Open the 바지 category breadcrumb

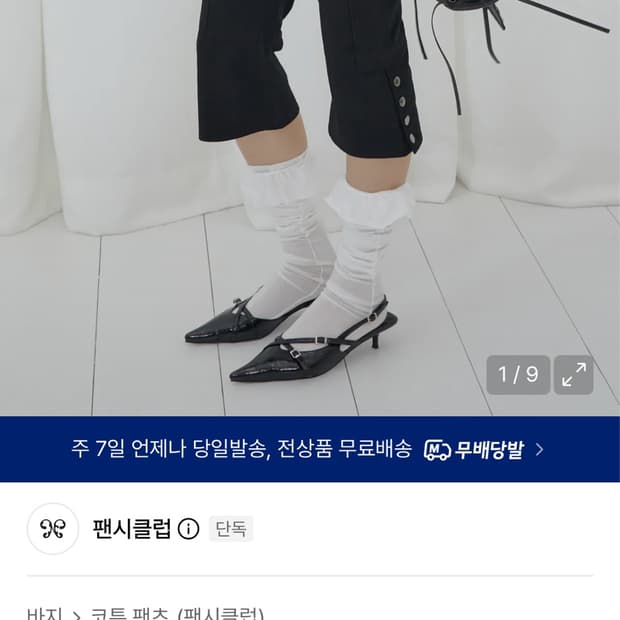tap(44, 614)
